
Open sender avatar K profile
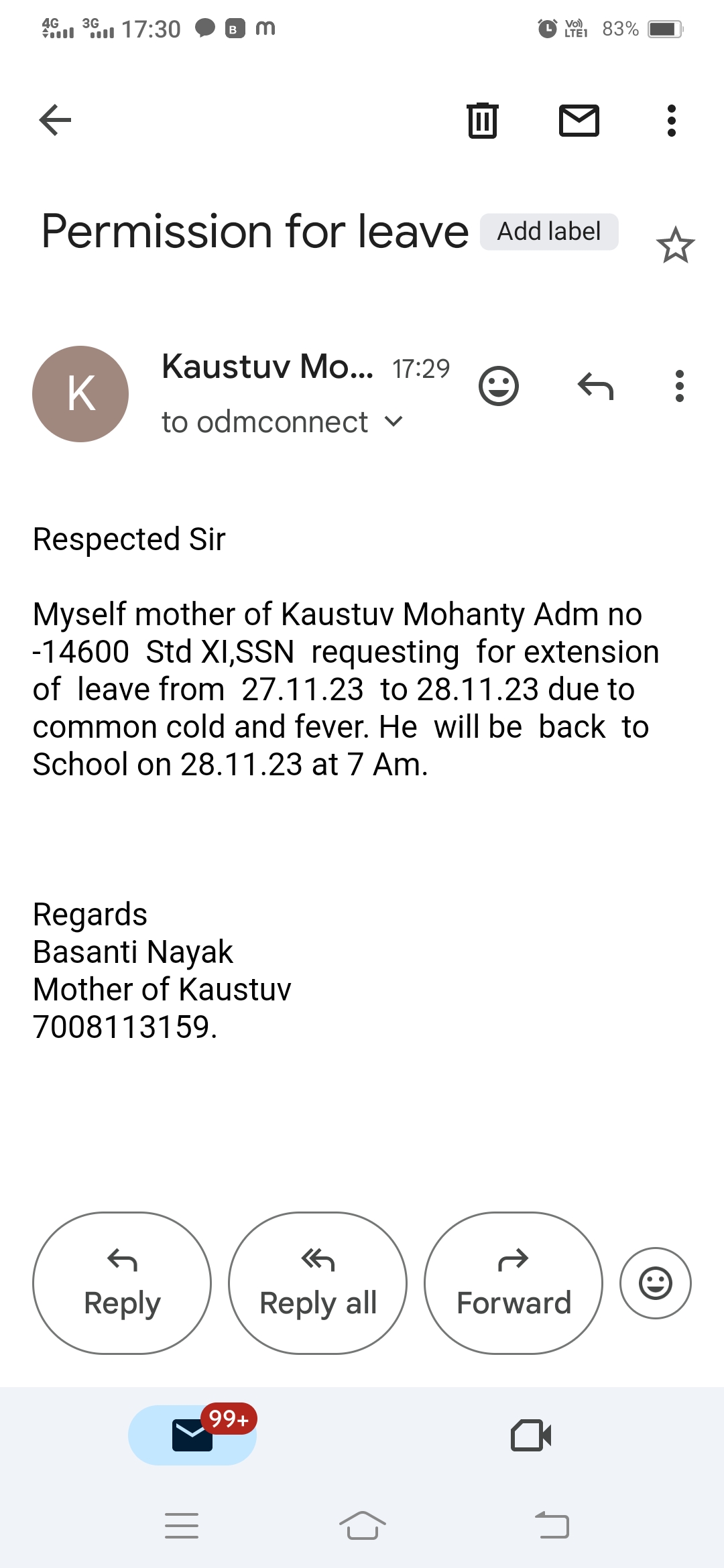[80, 394]
